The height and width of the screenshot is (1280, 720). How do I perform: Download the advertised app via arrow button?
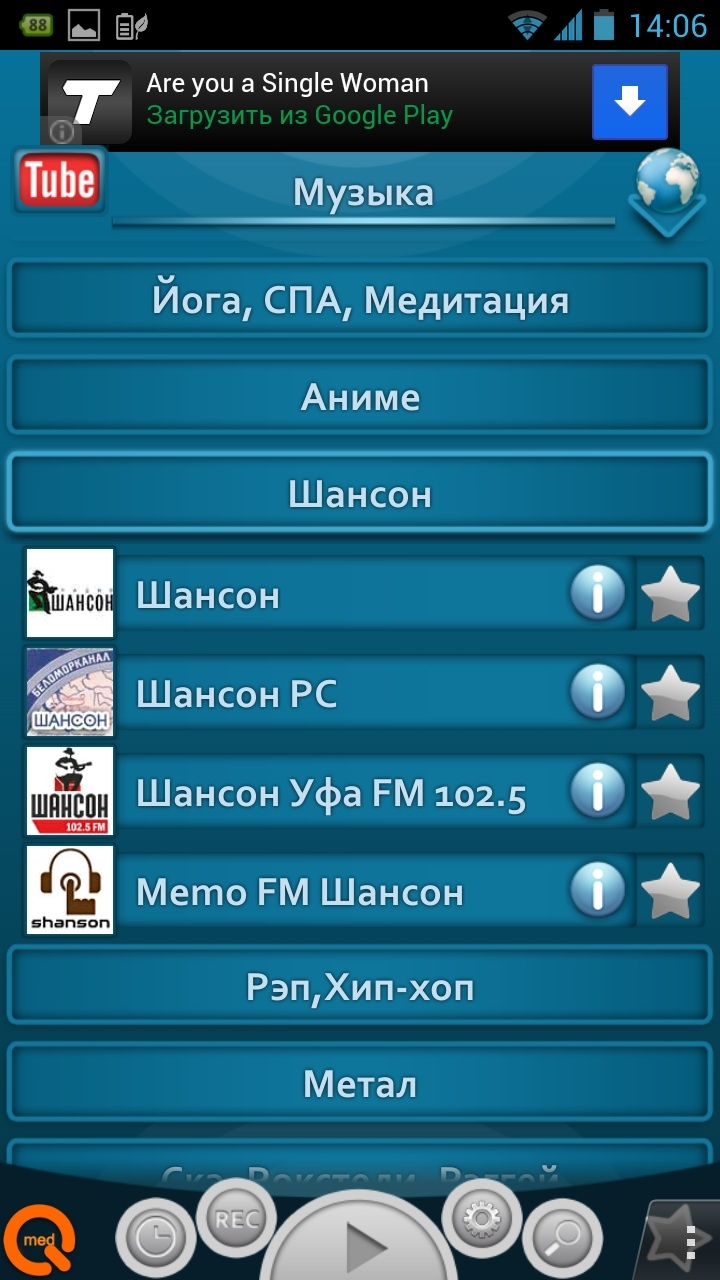[x=629, y=102]
